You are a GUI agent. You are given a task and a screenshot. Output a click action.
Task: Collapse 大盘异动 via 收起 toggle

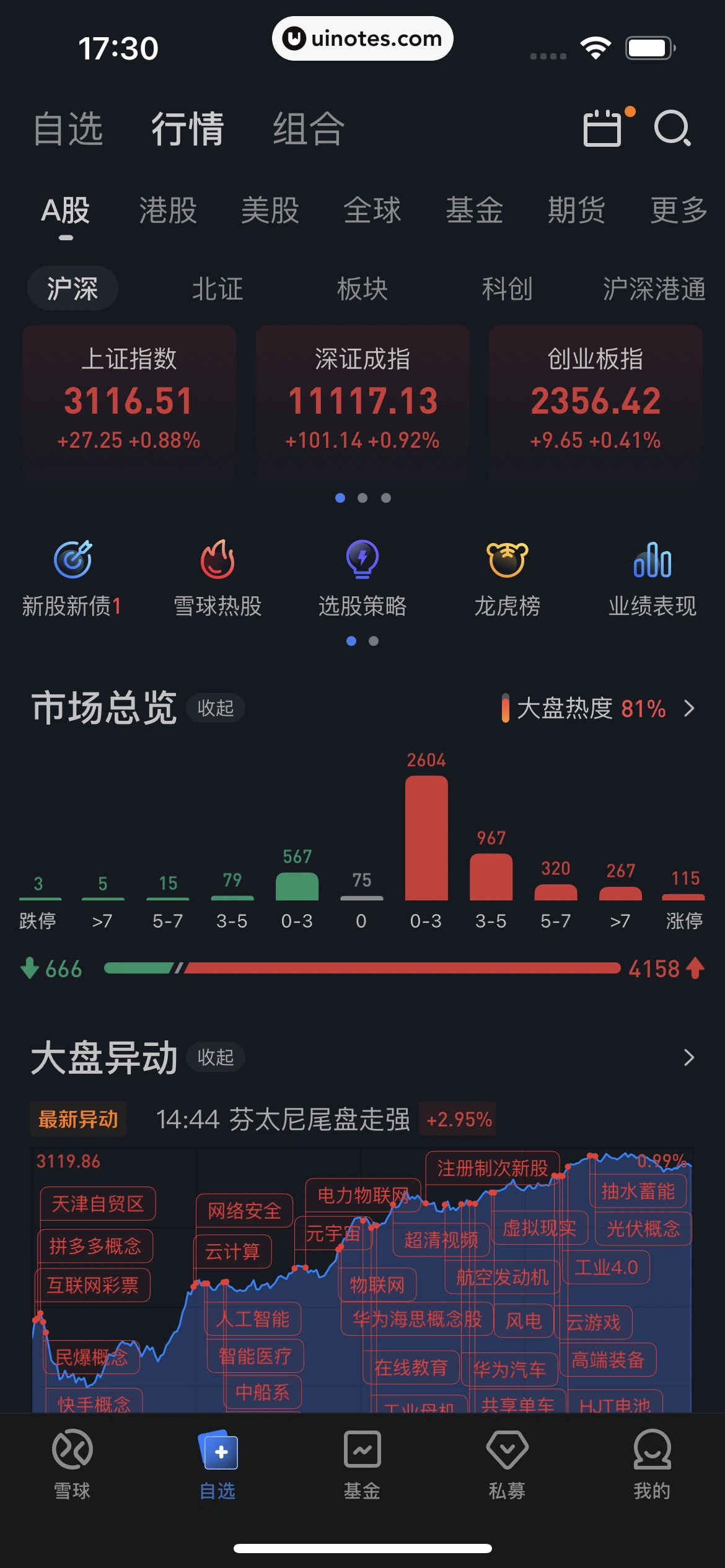tap(215, 1058)
